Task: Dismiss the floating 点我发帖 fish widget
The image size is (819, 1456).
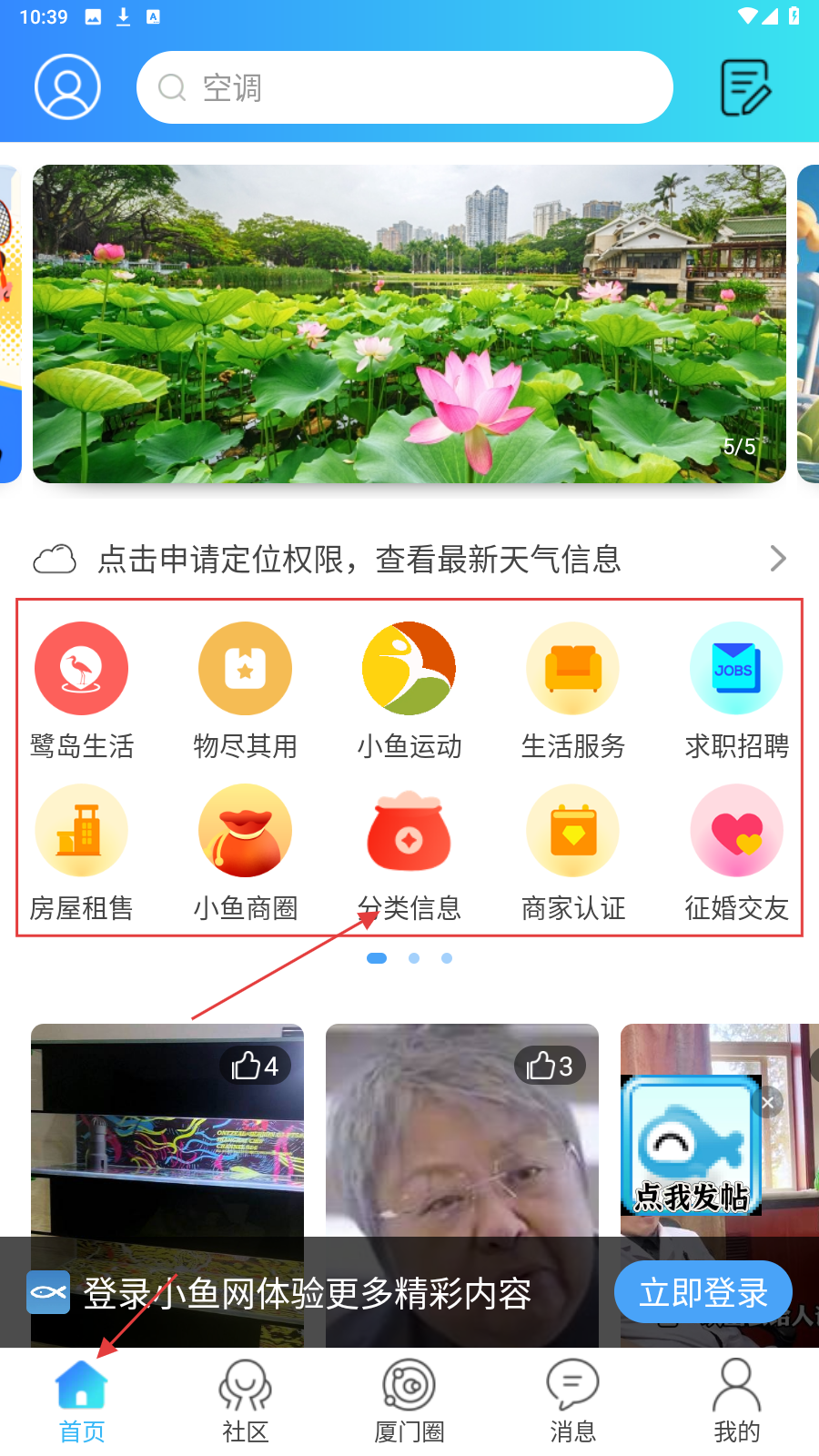Action: pyautogui.click(x=767, y=1102)
